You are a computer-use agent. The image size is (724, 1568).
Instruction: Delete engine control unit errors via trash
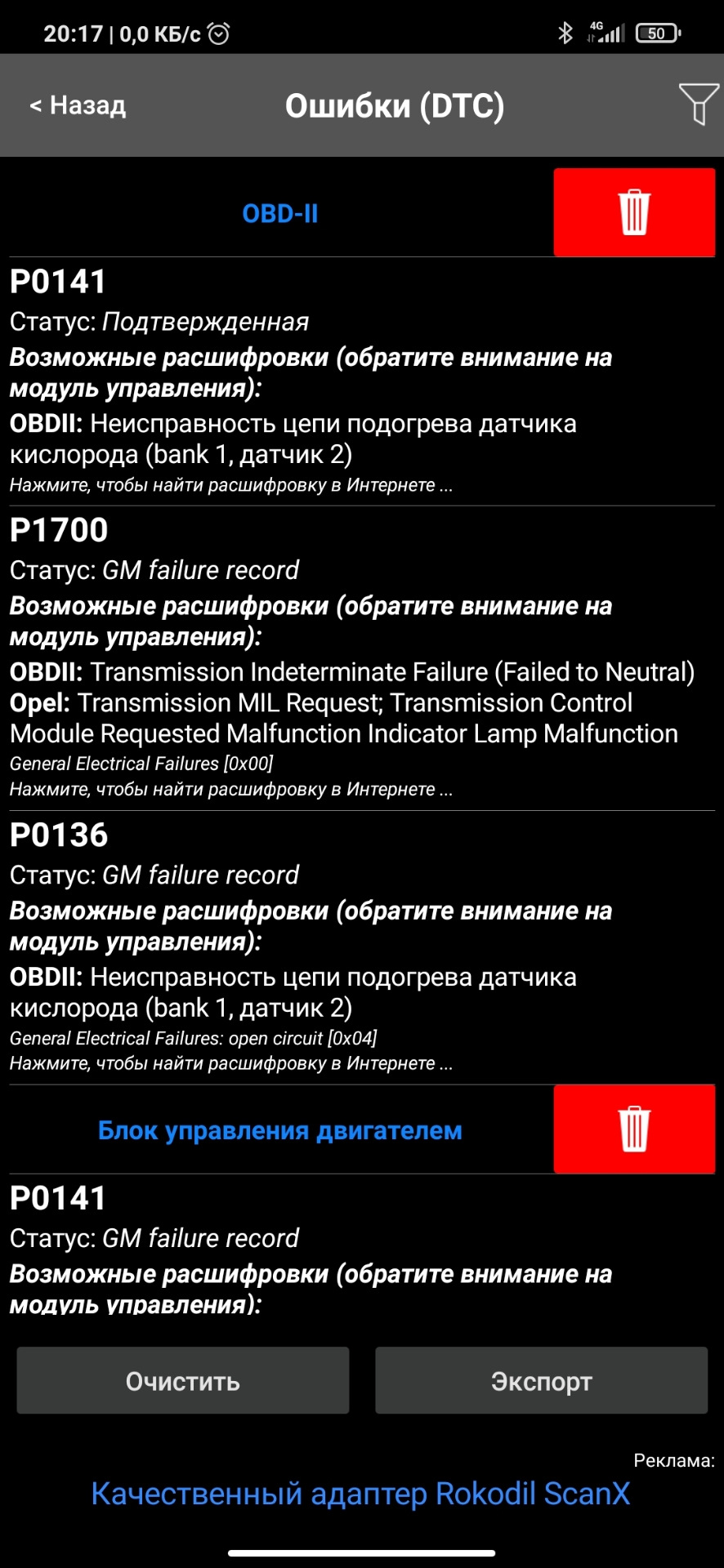[634, 1129]
